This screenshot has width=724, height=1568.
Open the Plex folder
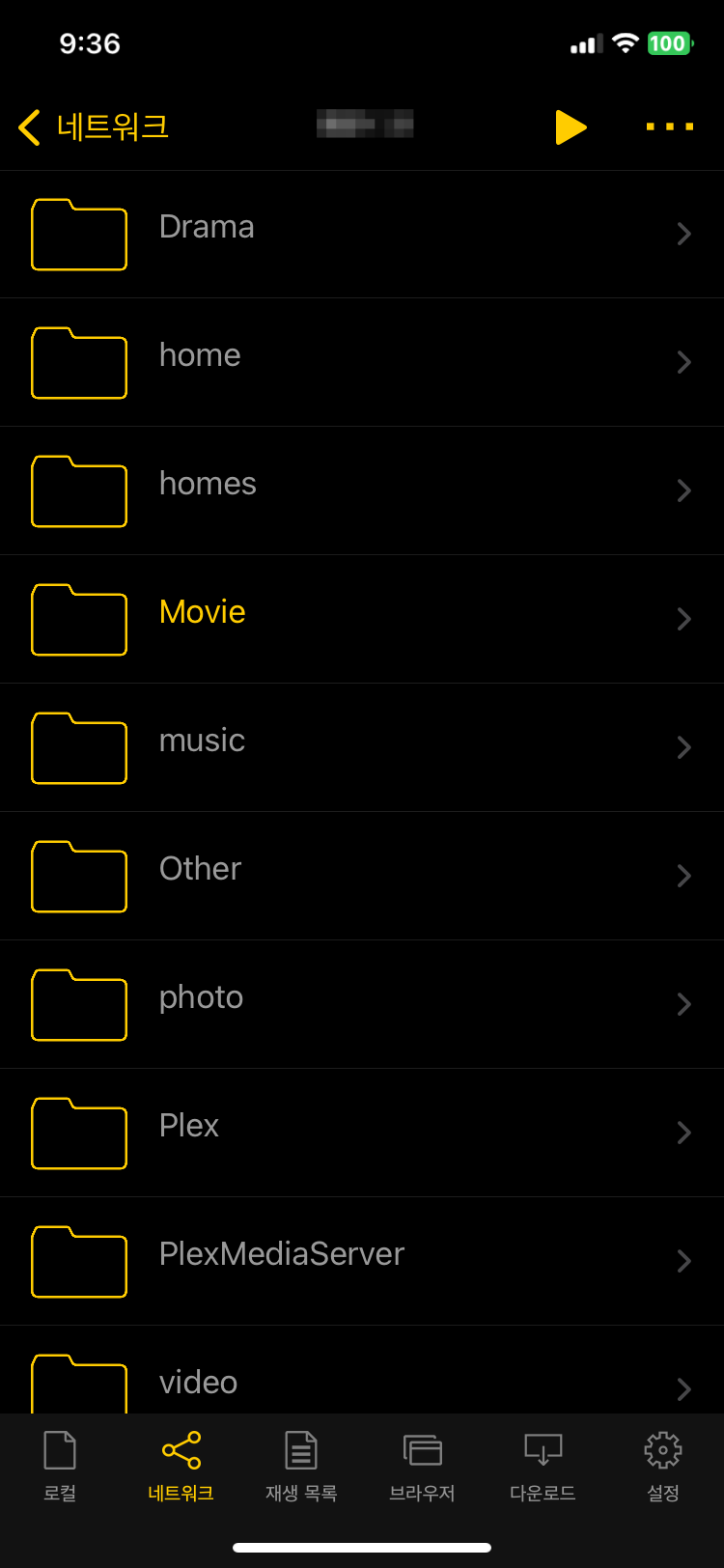tap(361, 1133)
